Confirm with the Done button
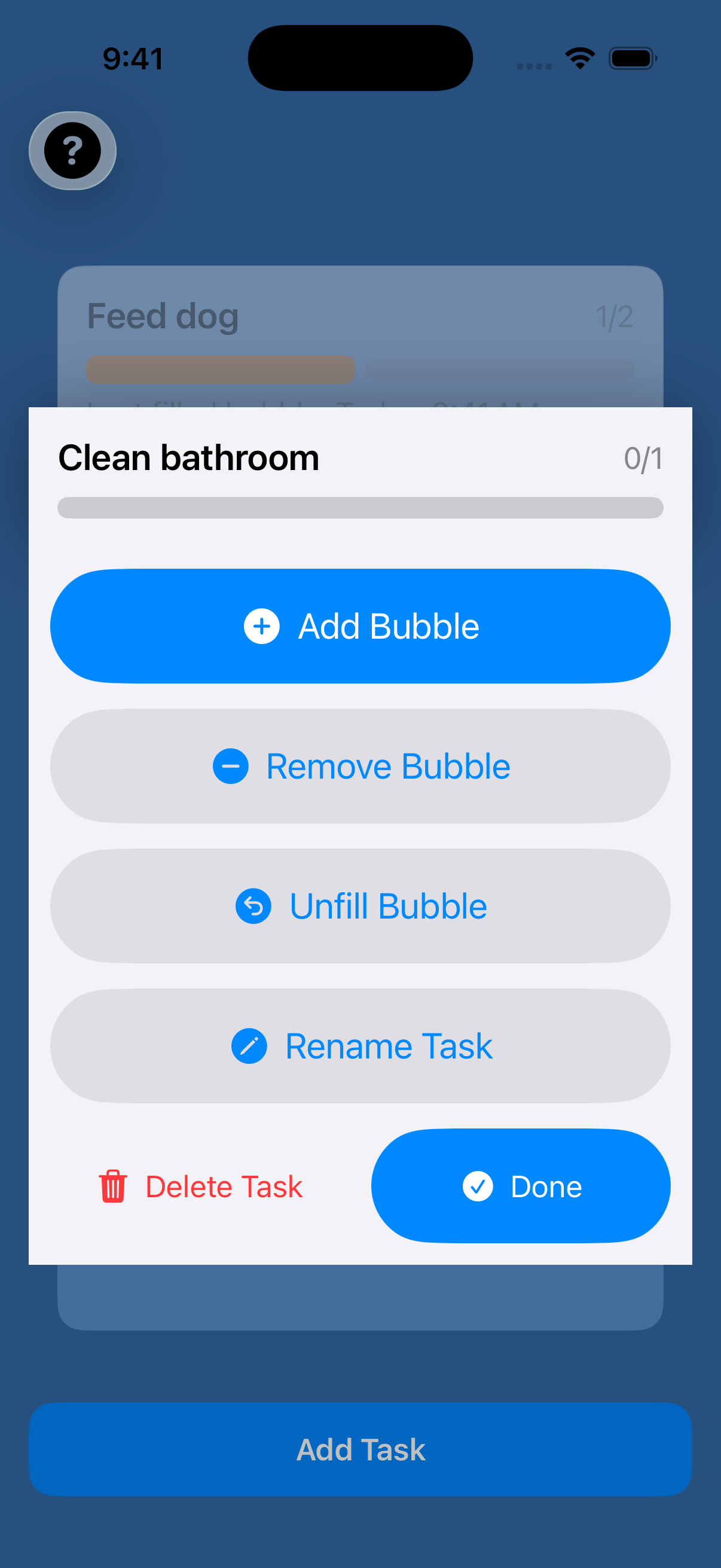721x1568 pixels. [521, 1186]
